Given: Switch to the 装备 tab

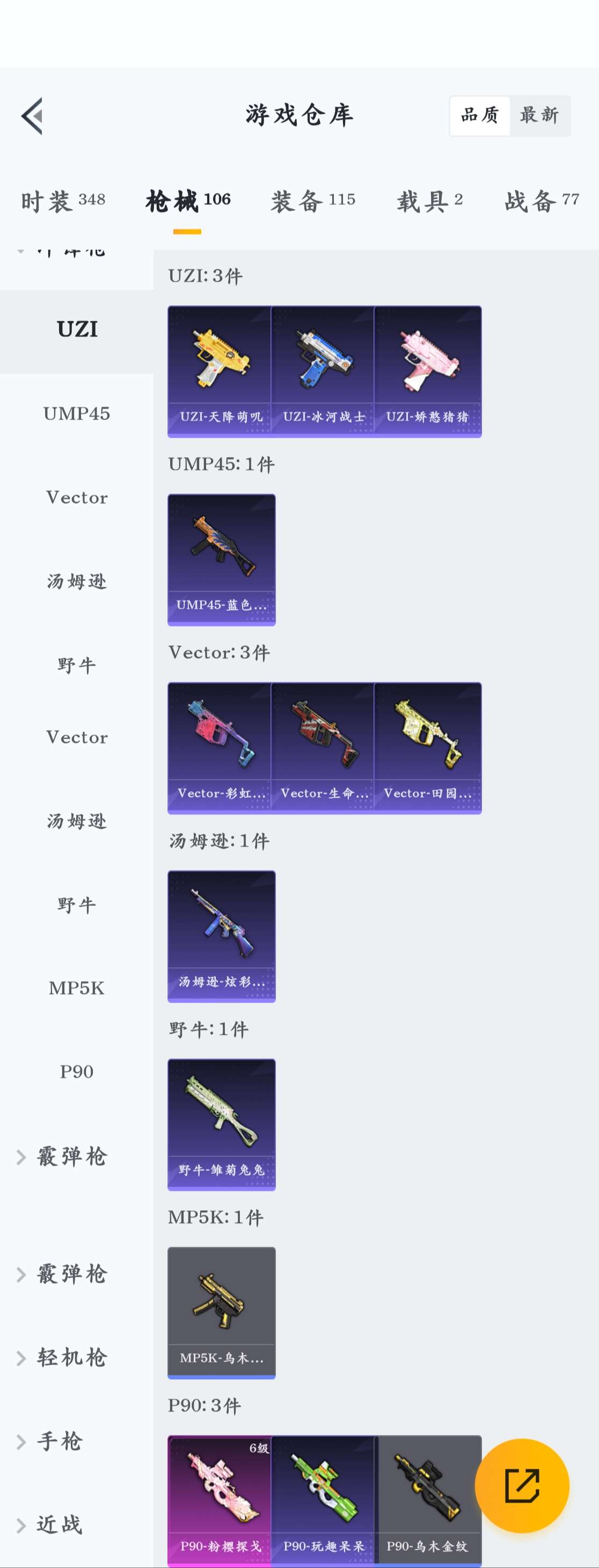Looking at the screenshot, I should tap(313, 201).
